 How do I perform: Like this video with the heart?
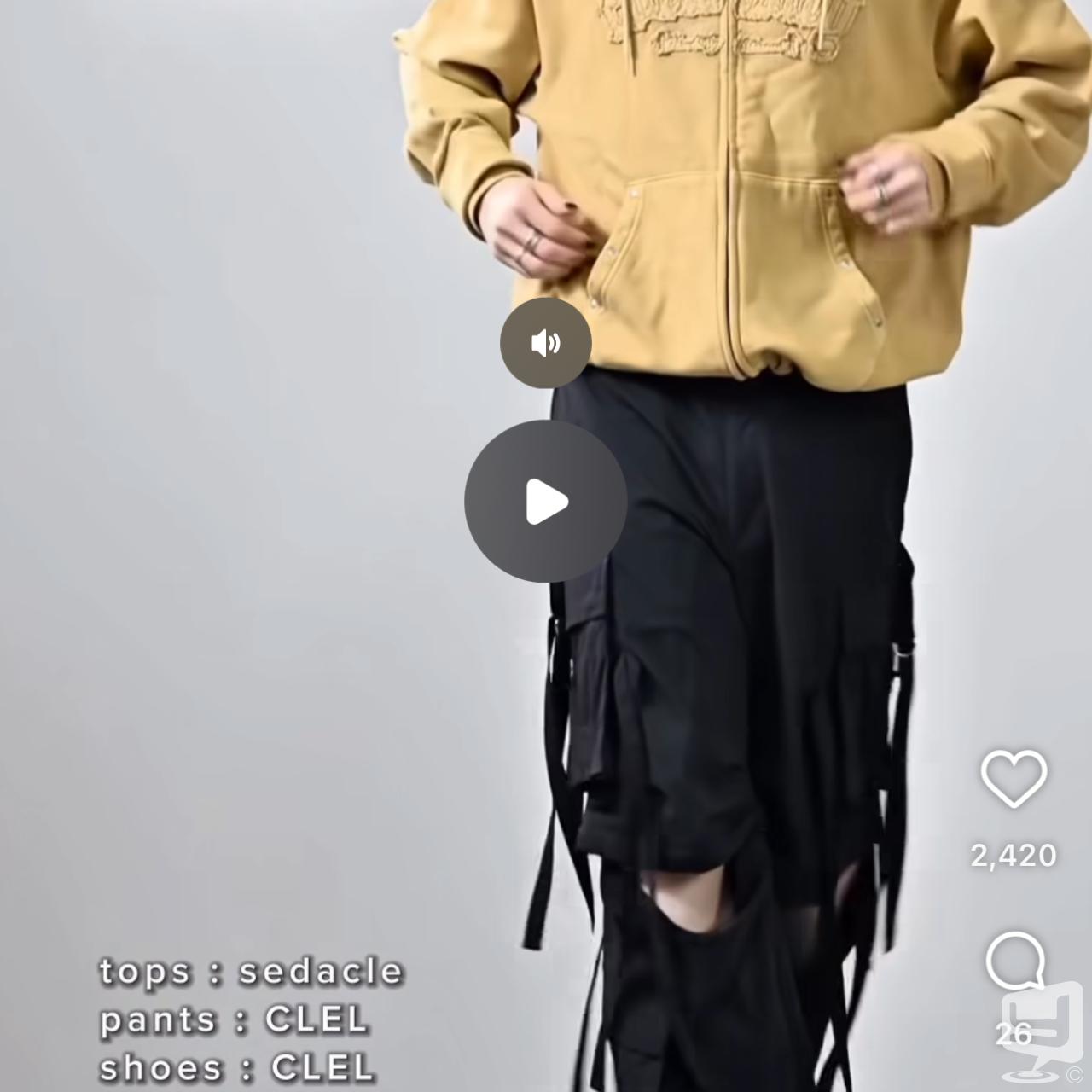pos(1014,778)
